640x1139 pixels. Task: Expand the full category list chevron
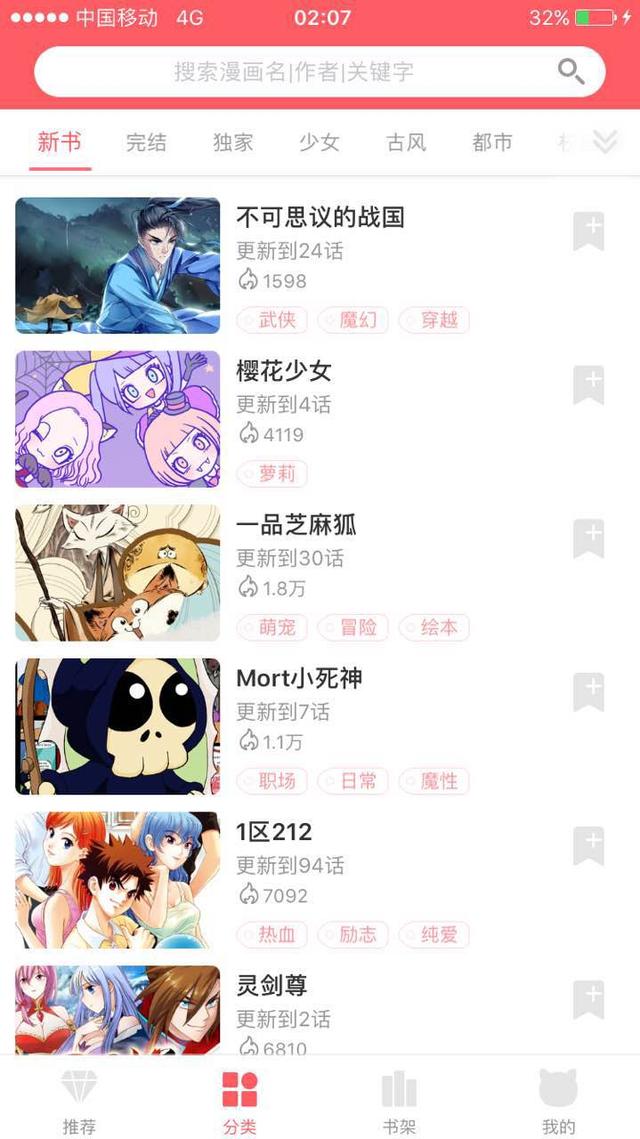click(605, 142)
